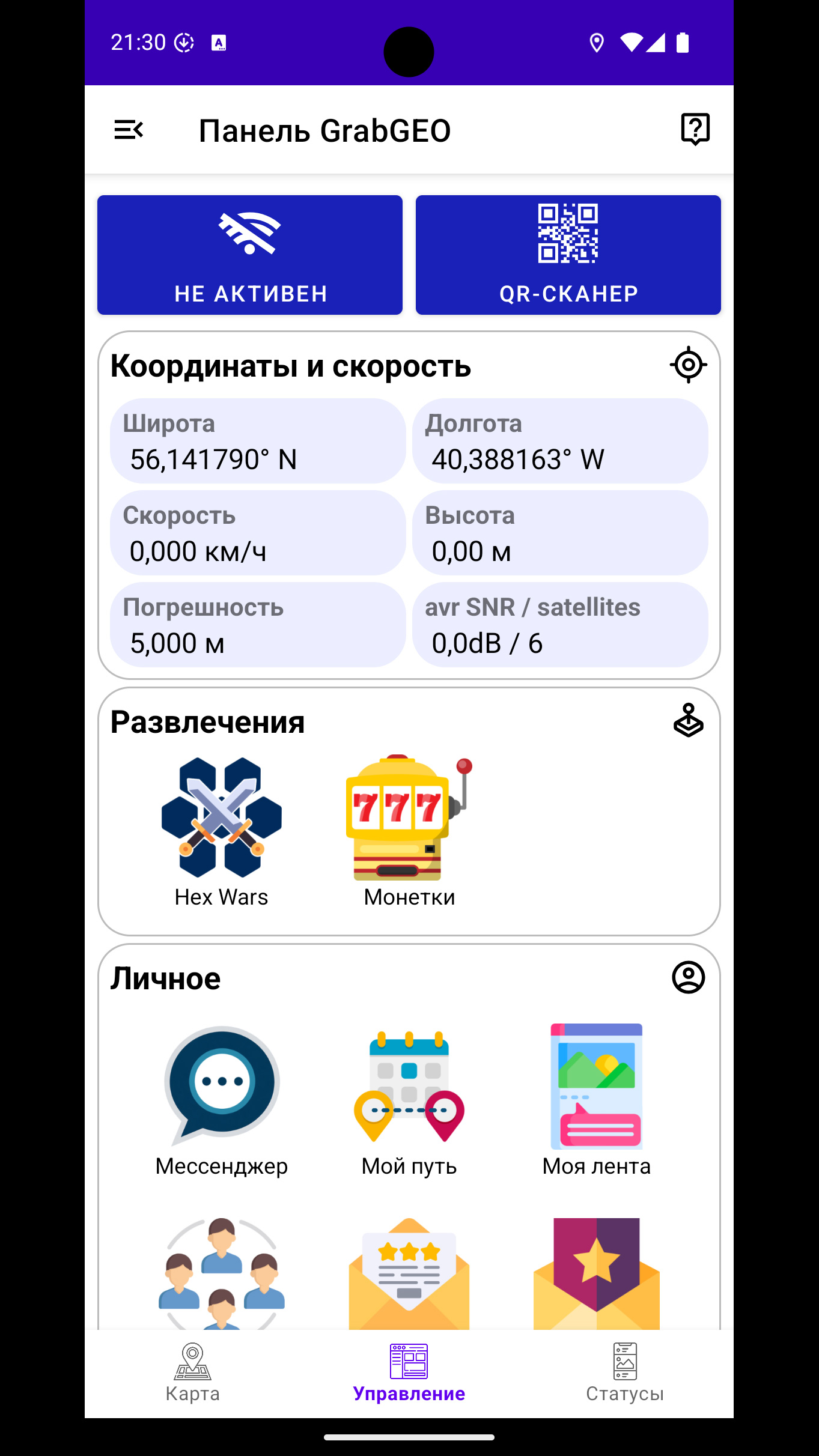Open the Hex Wars game
Image resolution: width=819 pixels, height=1456 pixels.
pyautogui.click(x=220, y=823)
